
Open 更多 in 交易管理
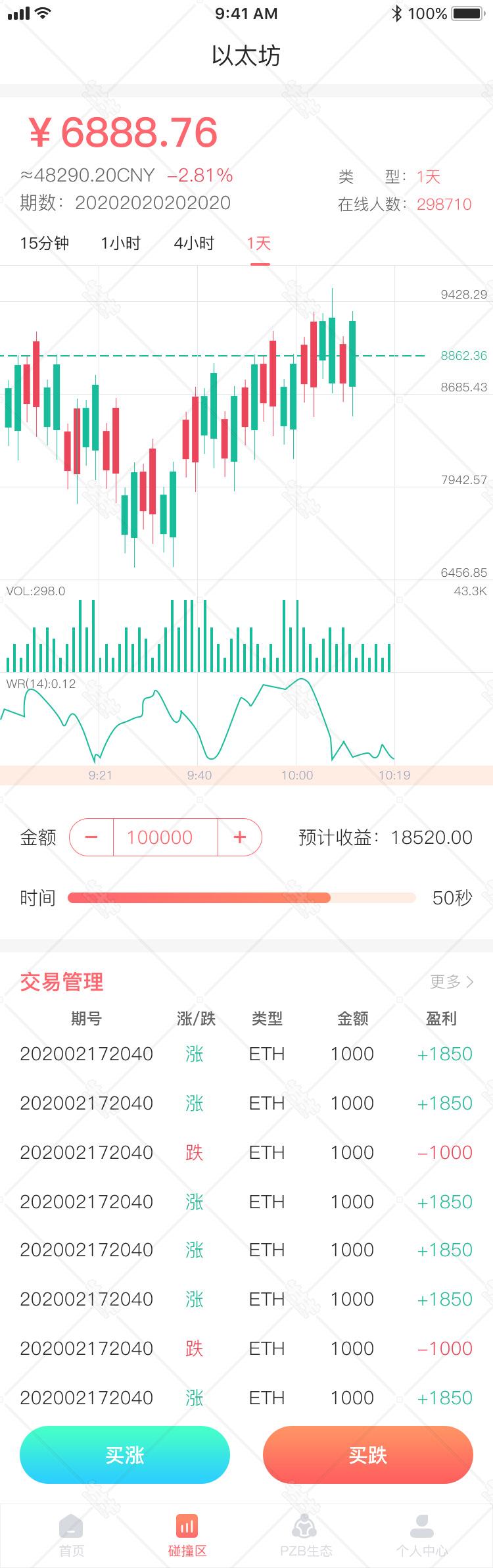452,982
